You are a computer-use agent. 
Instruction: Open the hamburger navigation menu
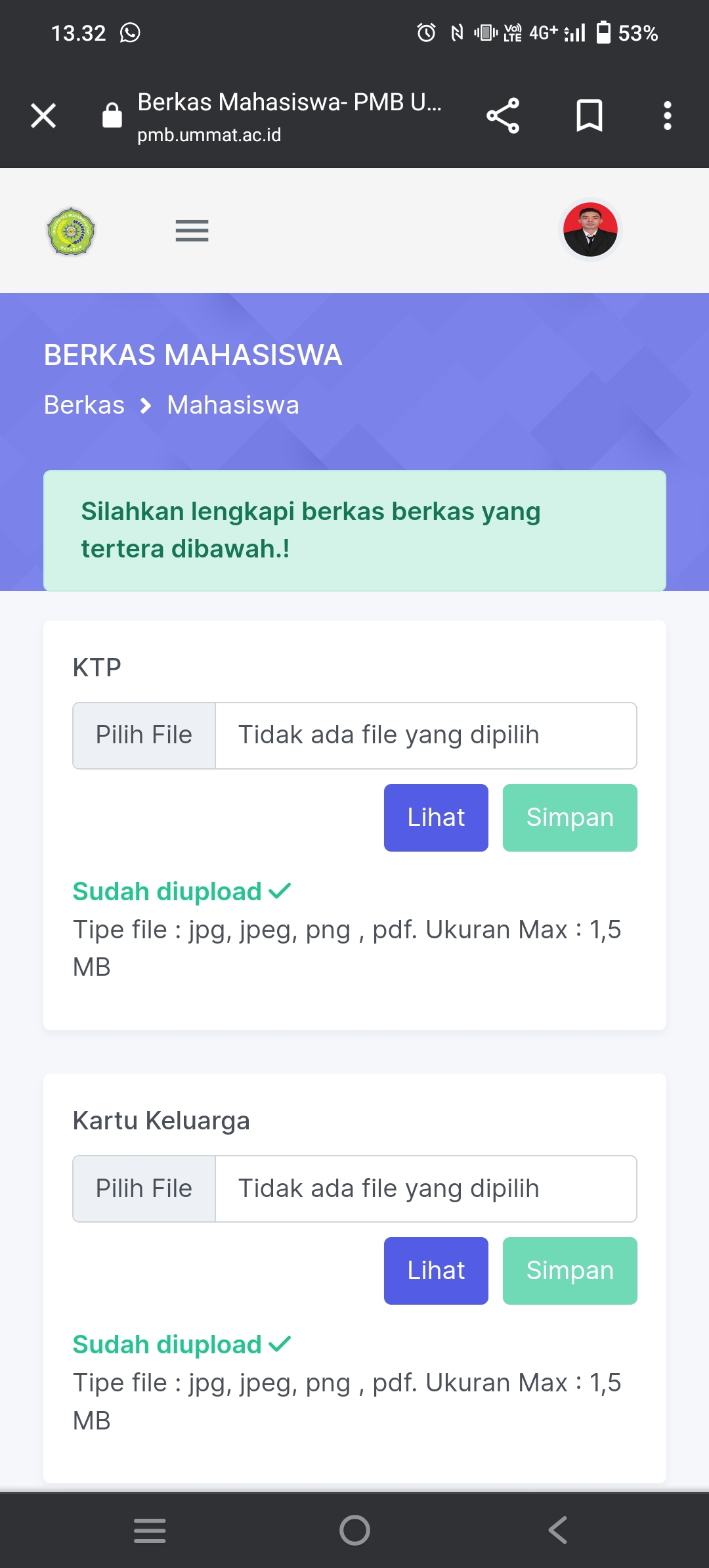point(192,230)
